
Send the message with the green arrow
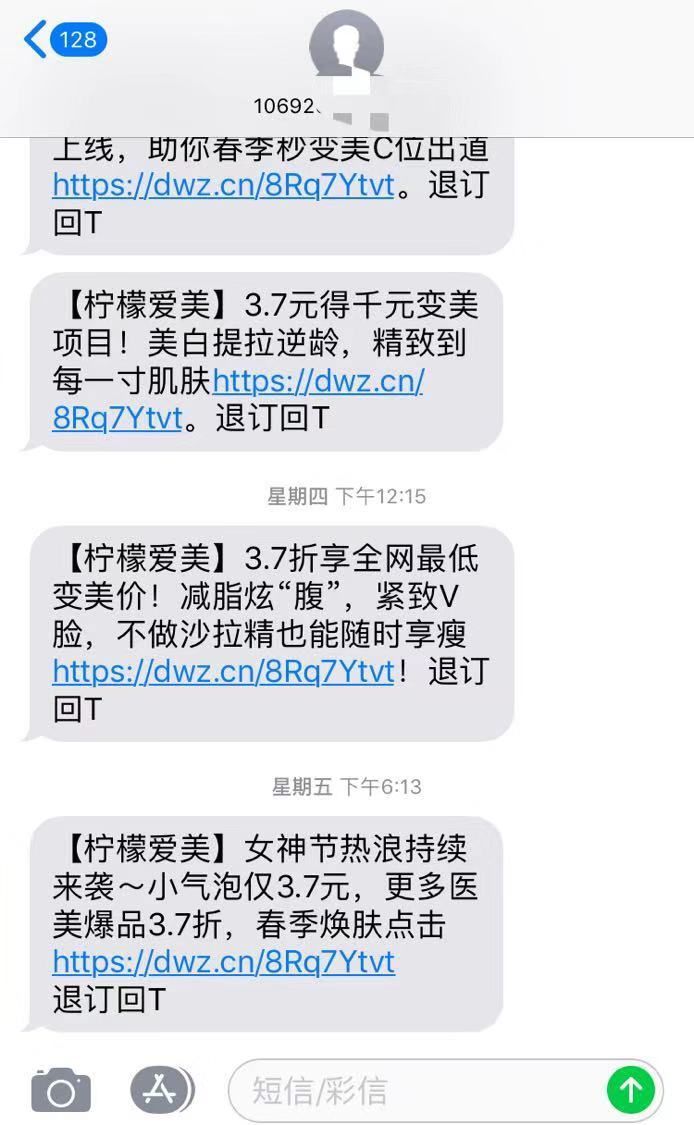tap(630, 1090)
